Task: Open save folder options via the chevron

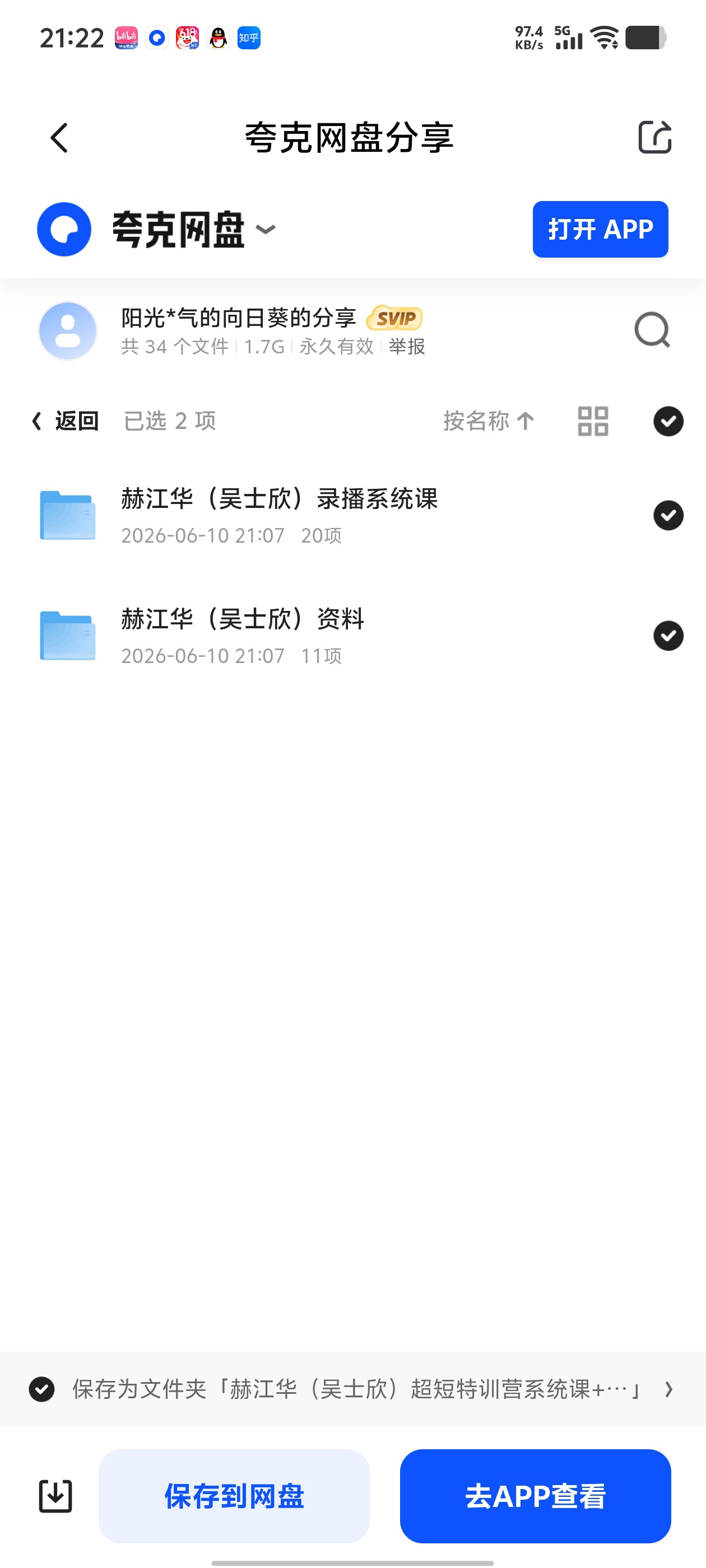Action: 668,1389
